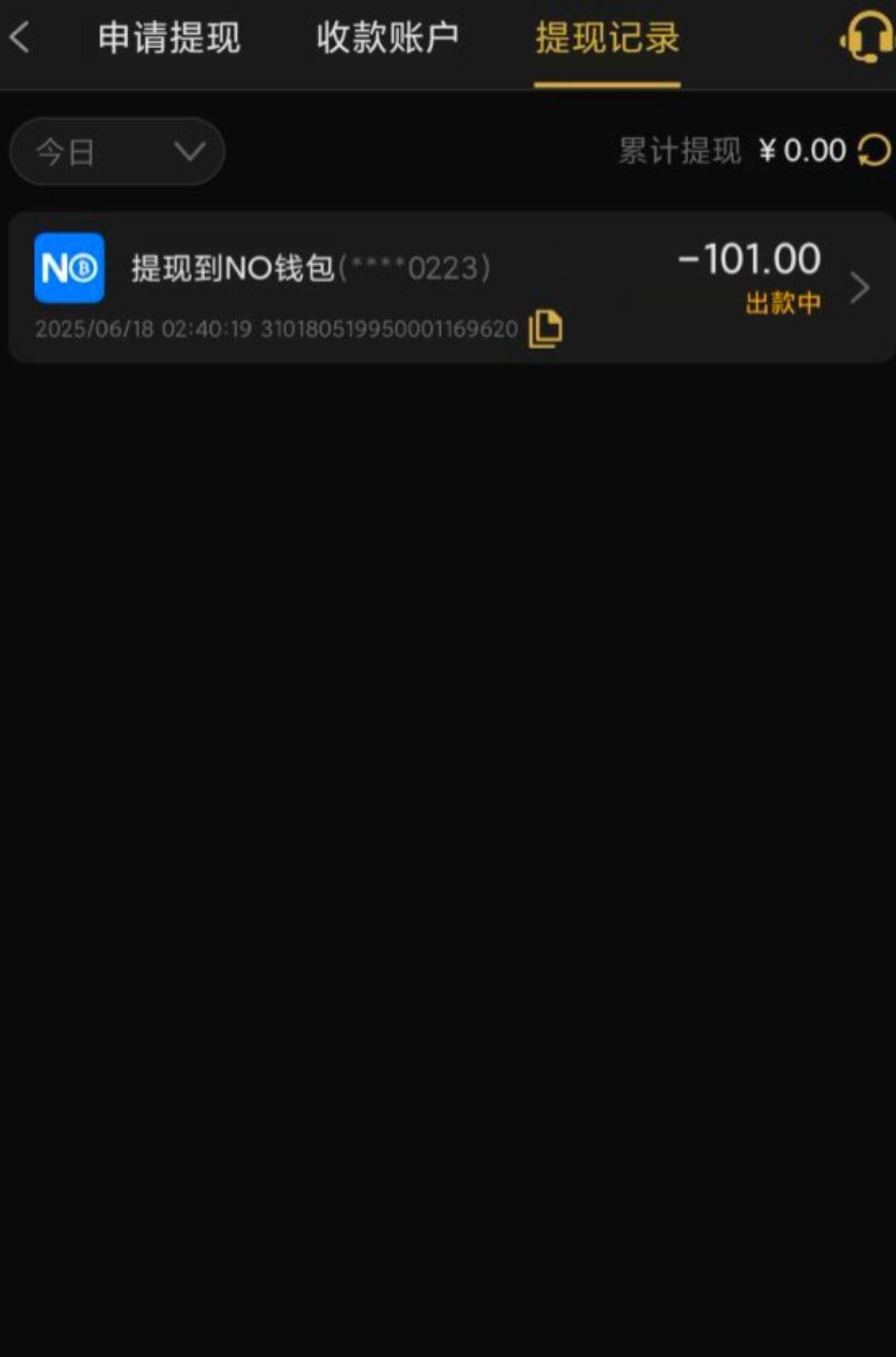The height and width of the screenshot is (1357, 896).
Task: Select the 提现记录 tab
Action: (607, 38)
